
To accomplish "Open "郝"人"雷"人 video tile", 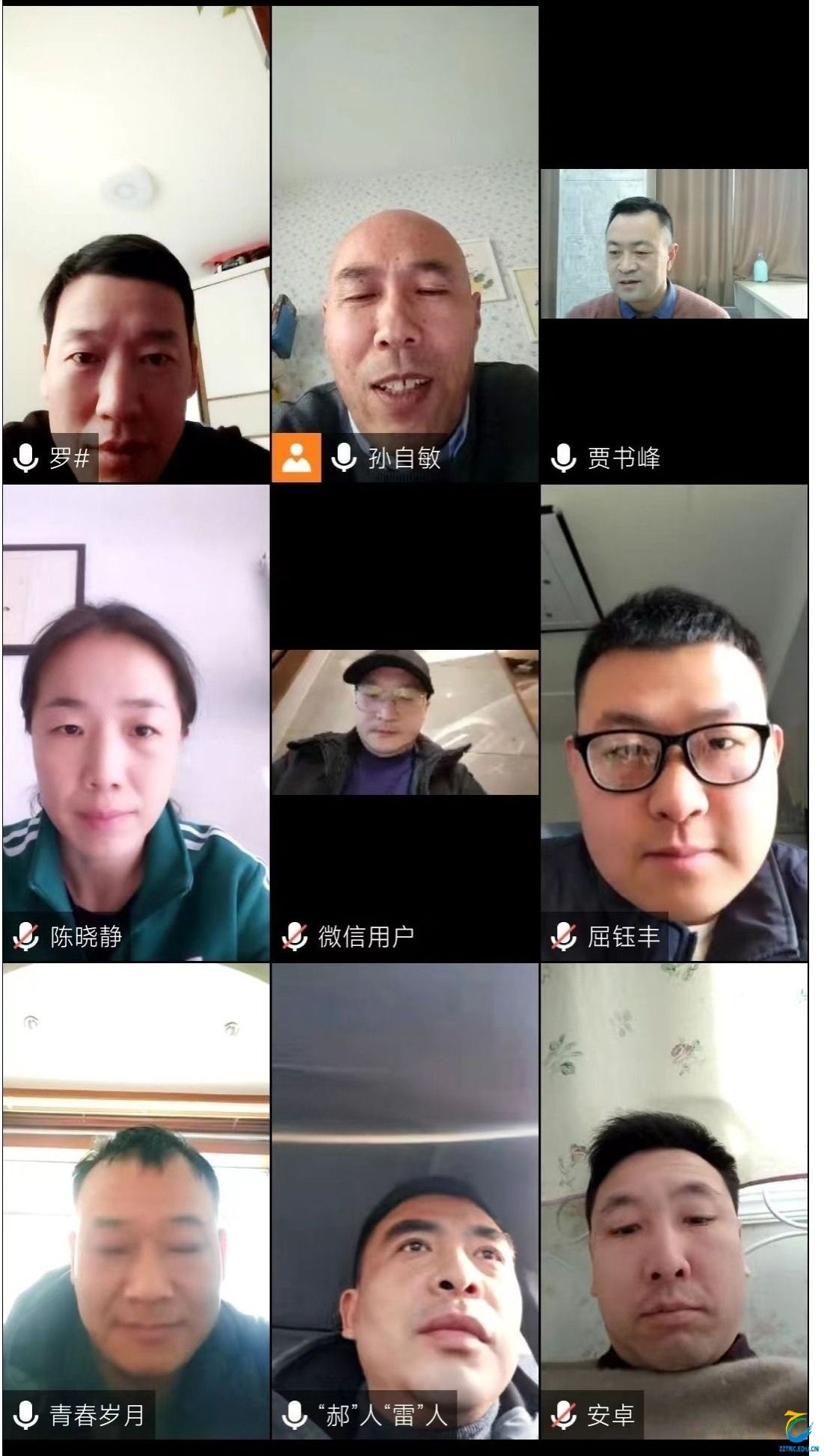I will [x=405, y=1201].
